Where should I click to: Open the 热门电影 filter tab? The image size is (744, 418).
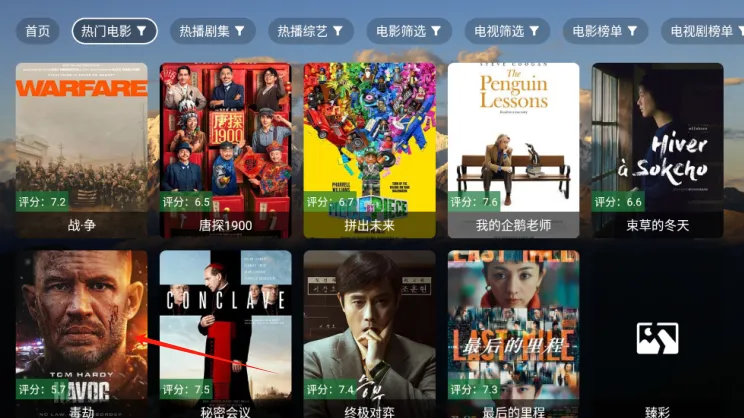(114, 31)
